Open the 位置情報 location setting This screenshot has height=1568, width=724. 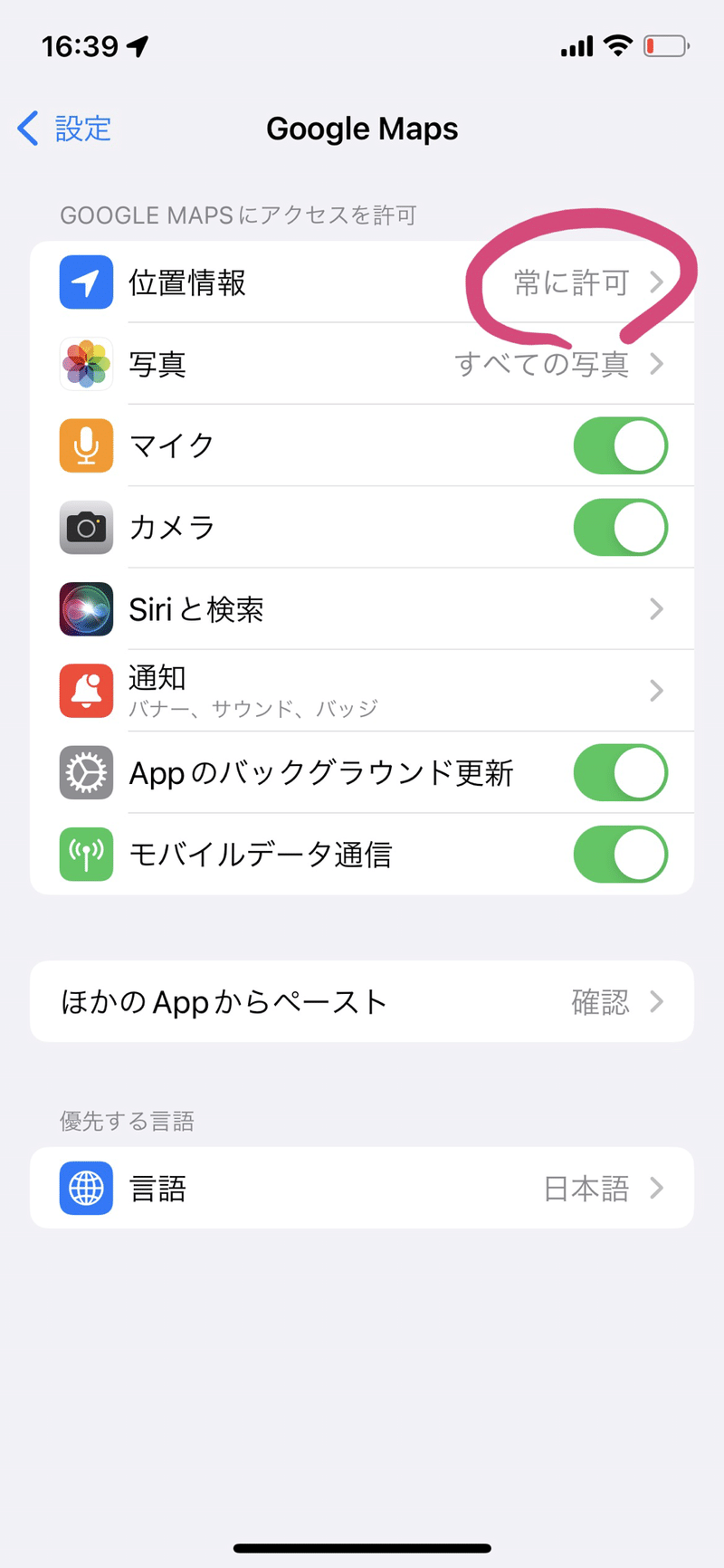point(362,282)
